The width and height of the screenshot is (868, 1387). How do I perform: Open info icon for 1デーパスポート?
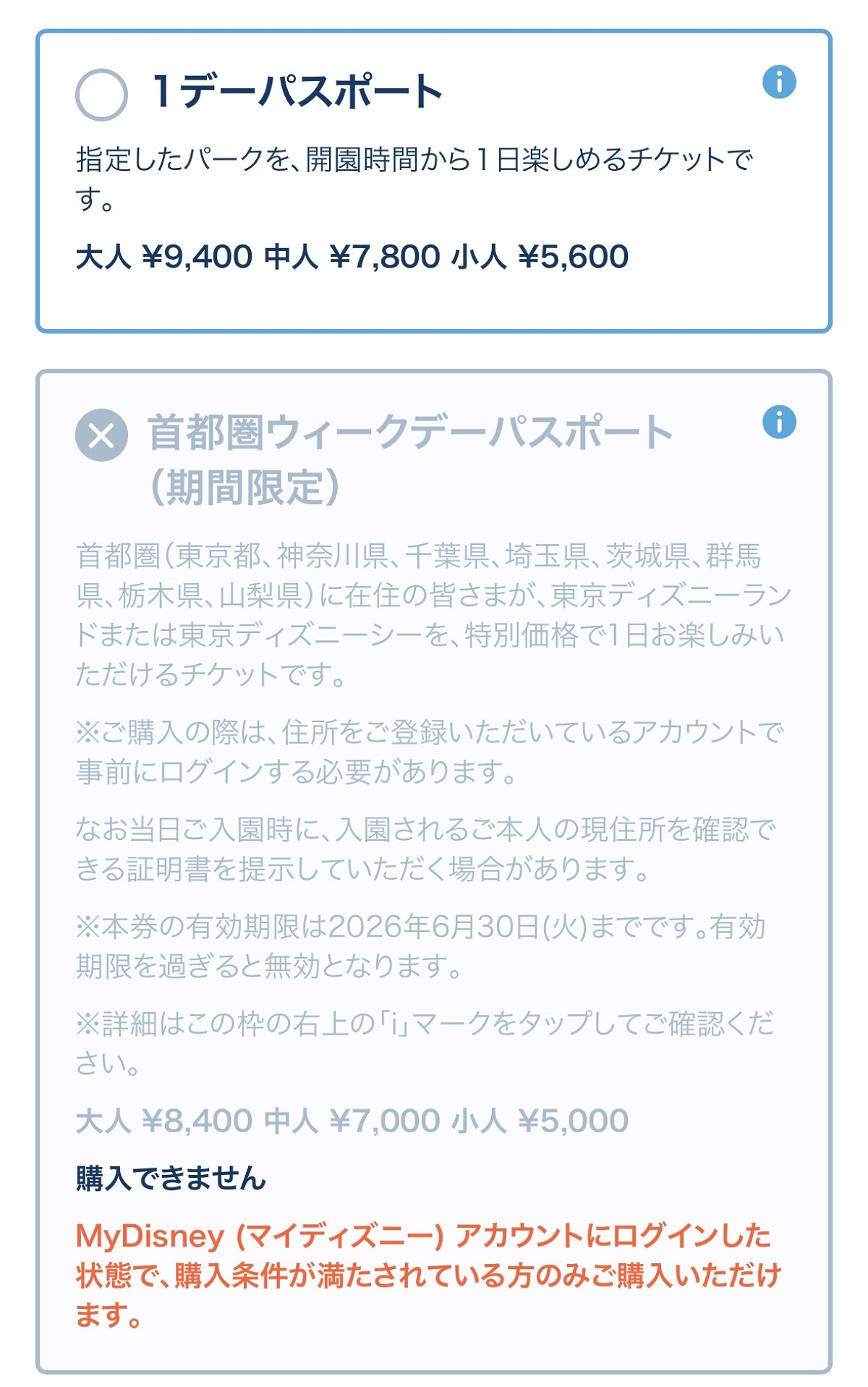click(x=779, y=82)
